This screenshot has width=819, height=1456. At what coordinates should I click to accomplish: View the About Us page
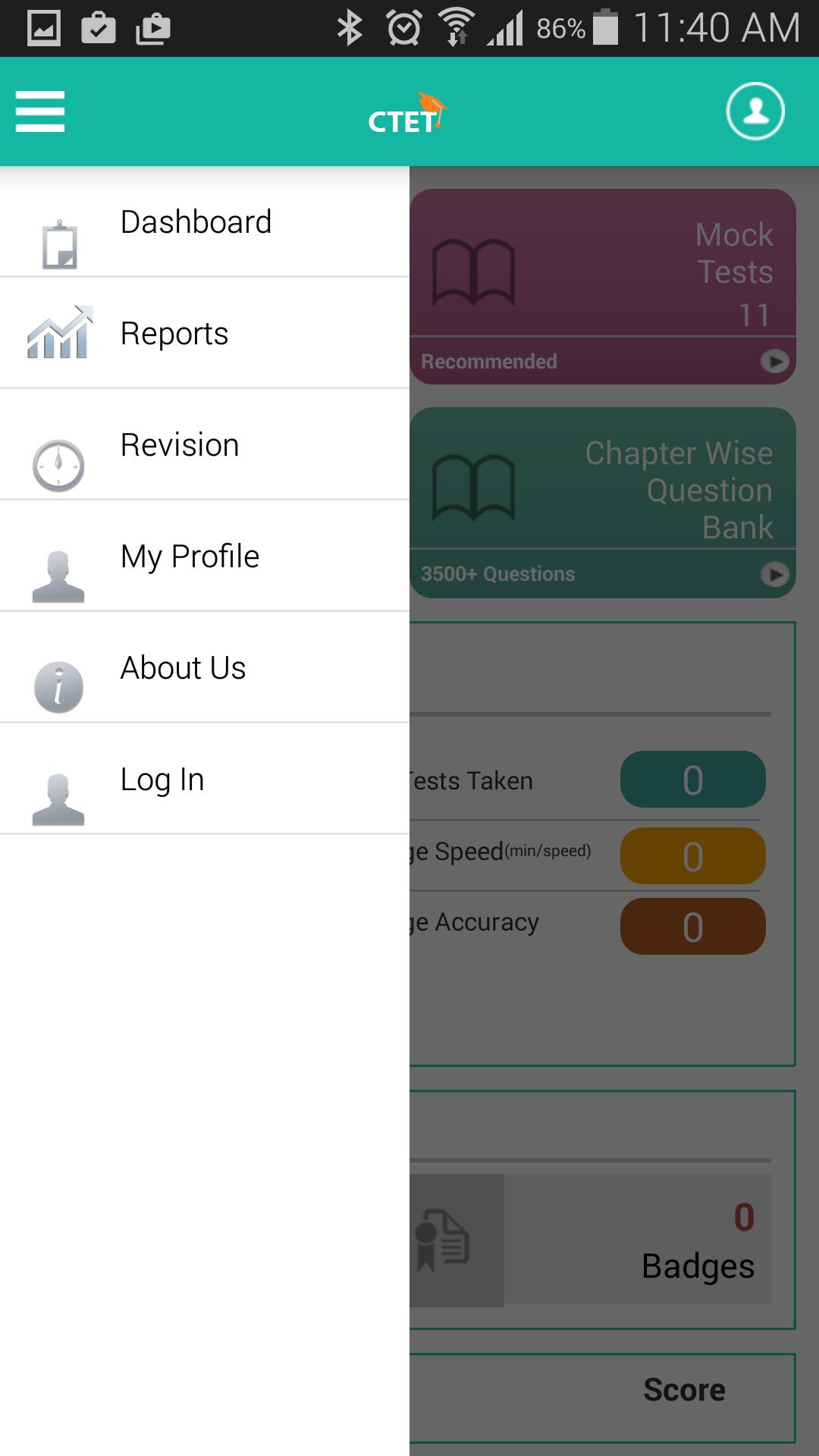[x=183, y=668]
